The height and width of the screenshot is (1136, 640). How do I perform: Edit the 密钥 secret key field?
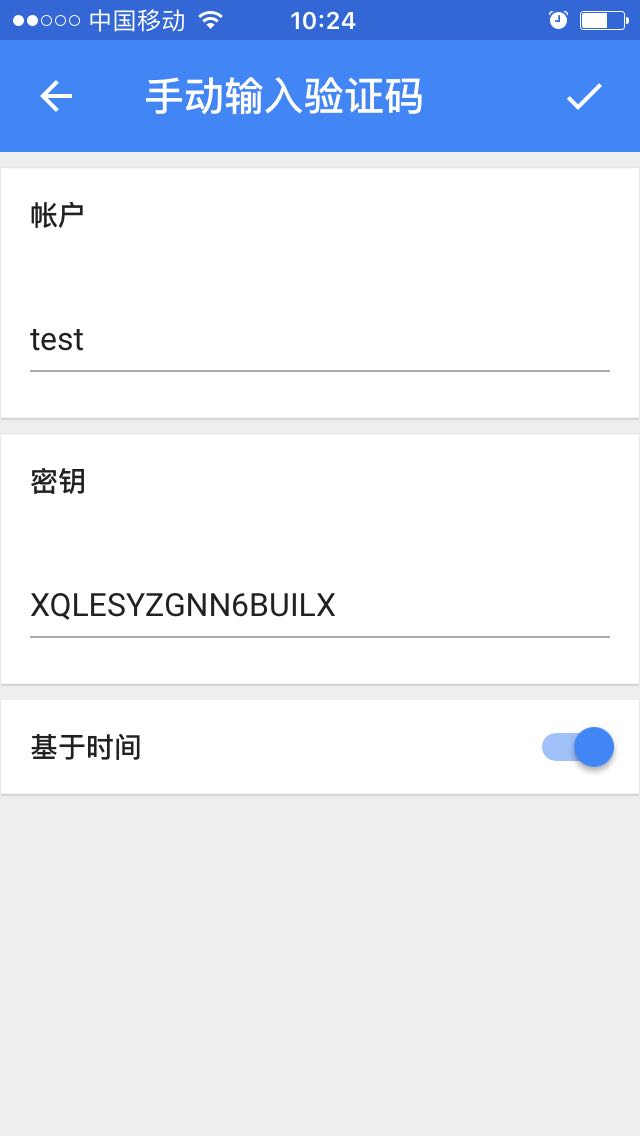(x=320, y=606)
